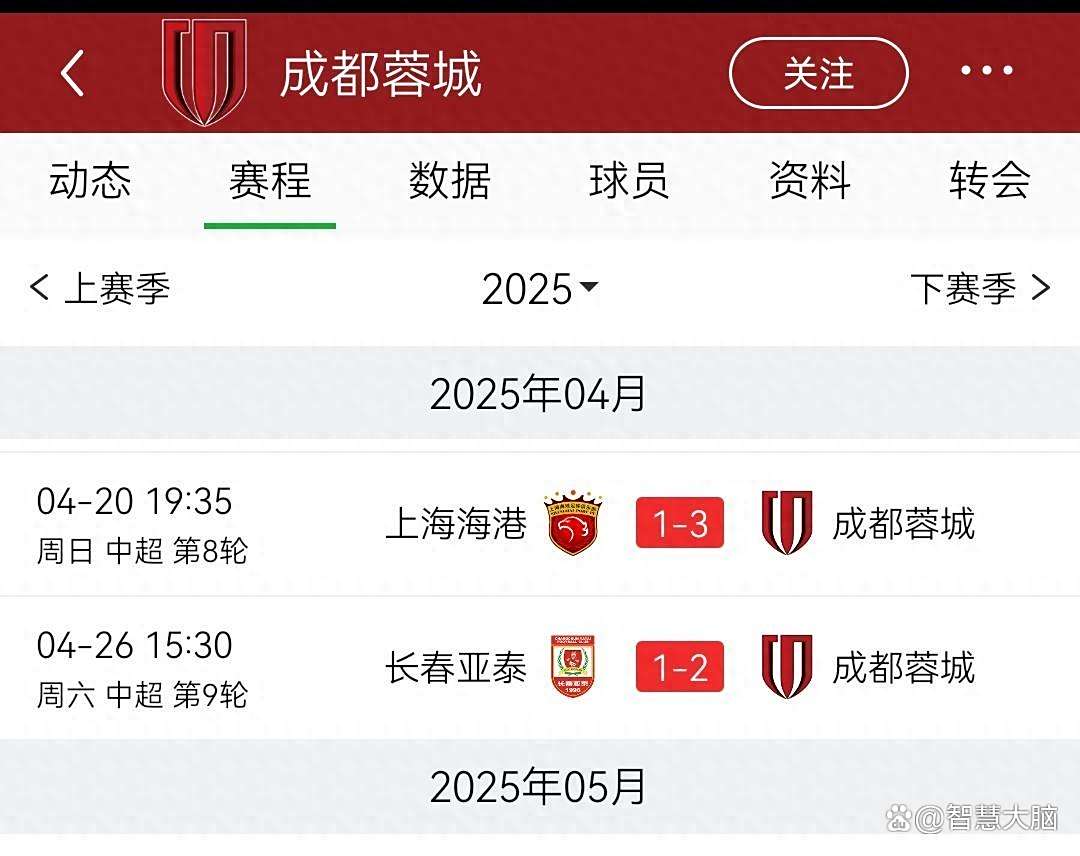The width and height of the screenshot is (1080, 856).
Task: Select the 赛程 tab
Action: pyautogui.click(x=270, y=182)
